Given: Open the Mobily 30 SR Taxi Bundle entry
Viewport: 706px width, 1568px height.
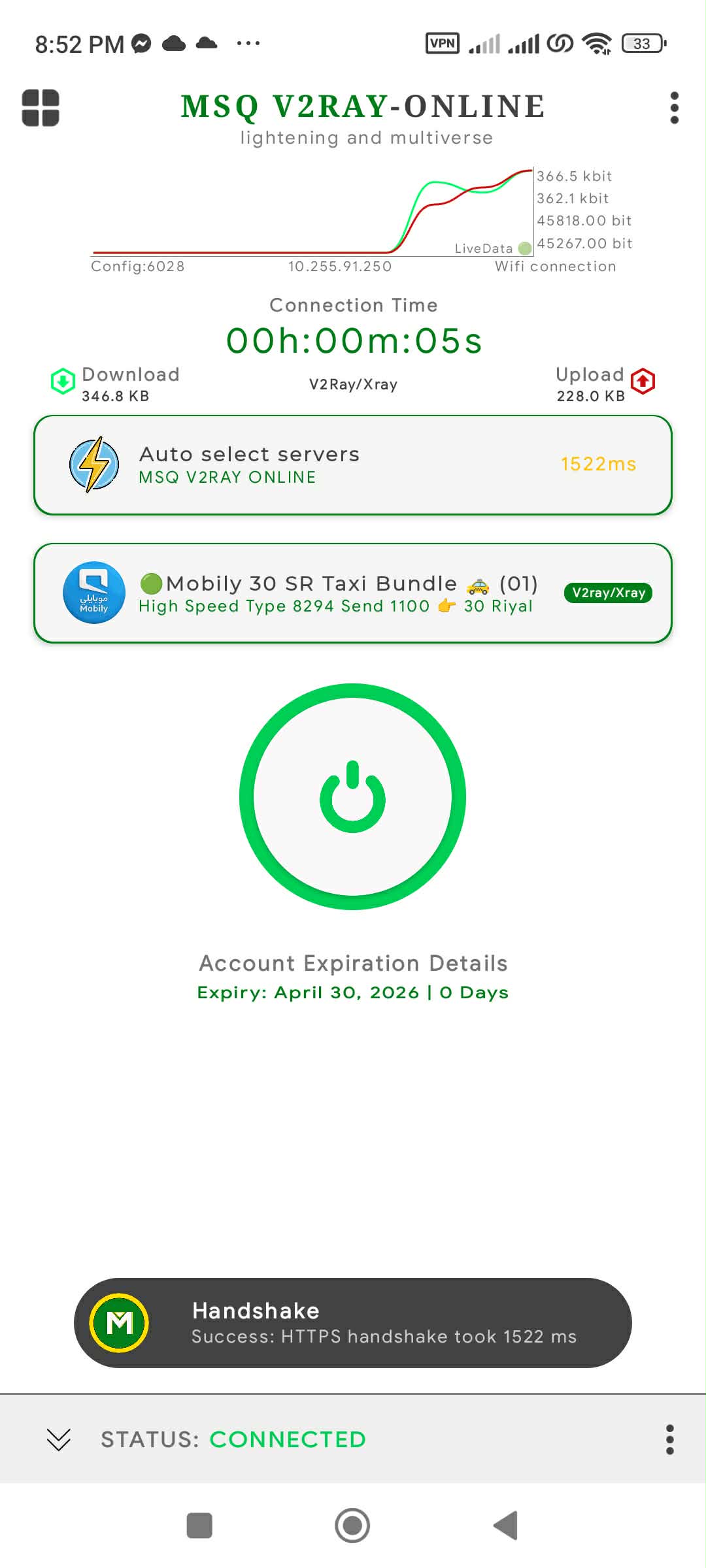Looking at the screenshot, I should pos(353,593).
